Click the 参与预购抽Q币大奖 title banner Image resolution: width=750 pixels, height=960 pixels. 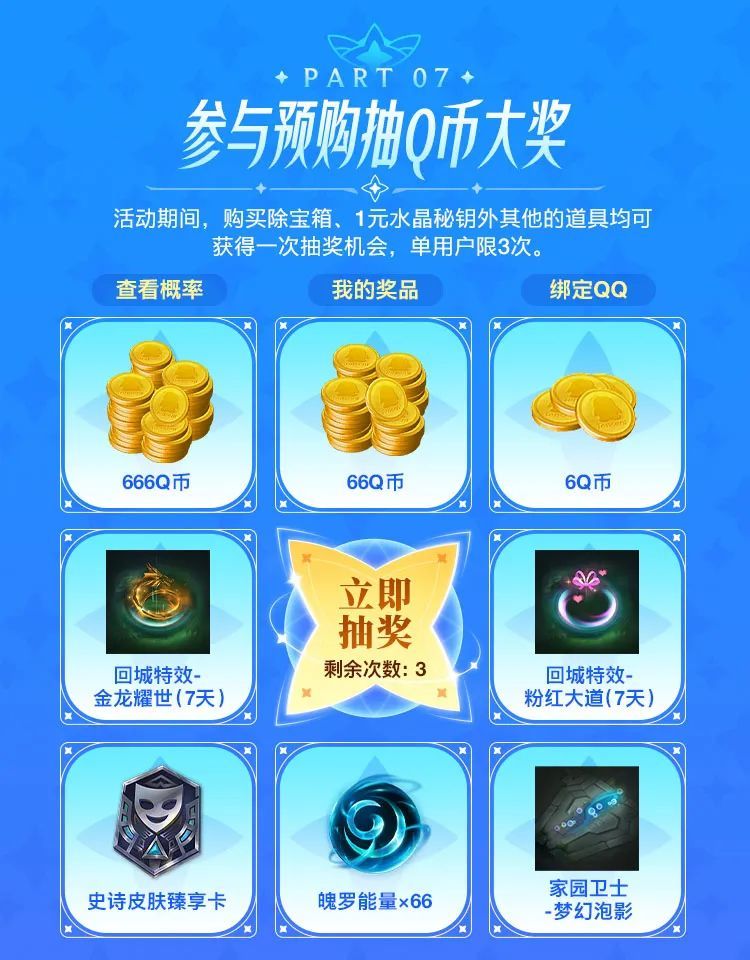(375, 128)
